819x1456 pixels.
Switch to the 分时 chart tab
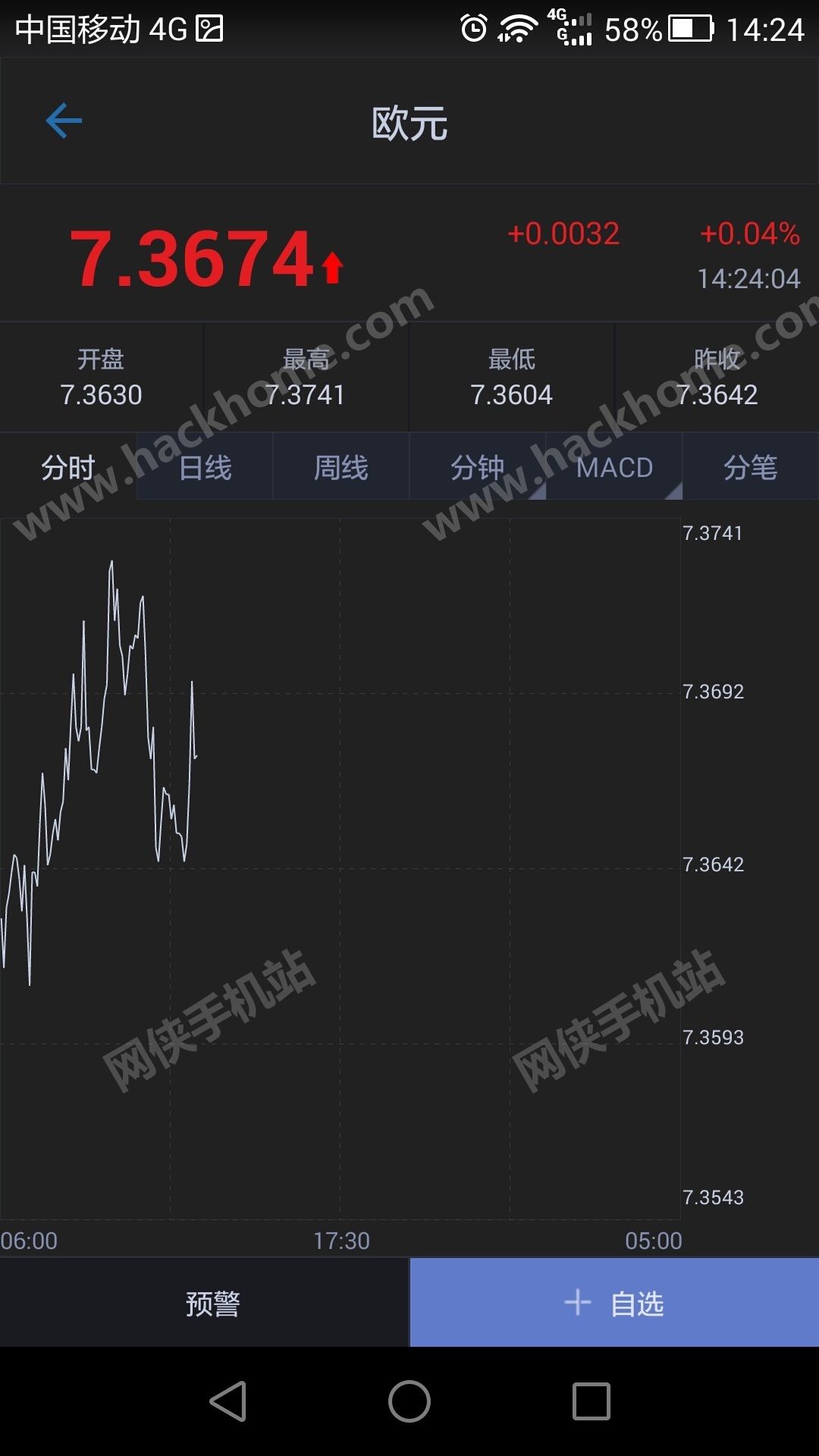click(x=68, y=467)
